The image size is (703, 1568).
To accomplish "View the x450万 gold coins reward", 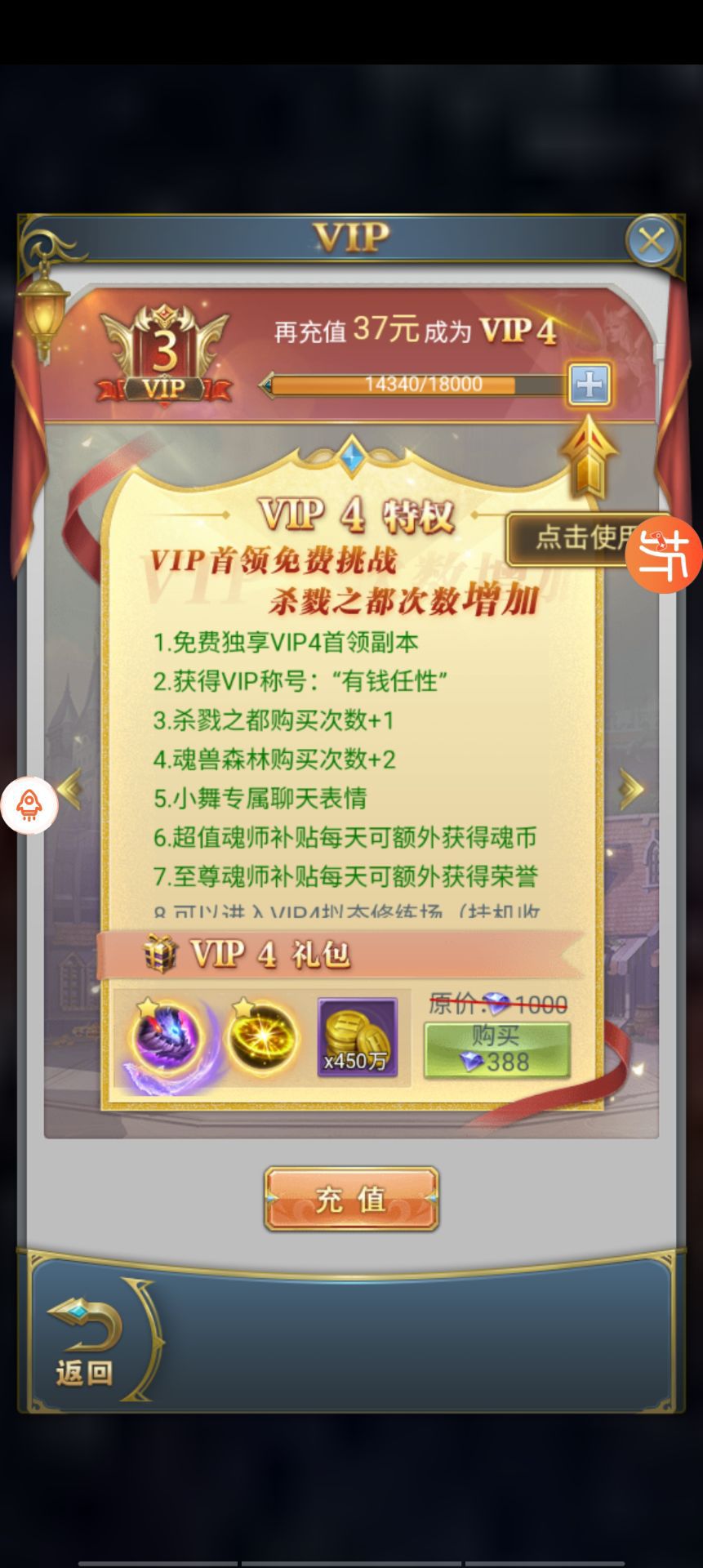I will (357, 1037).
